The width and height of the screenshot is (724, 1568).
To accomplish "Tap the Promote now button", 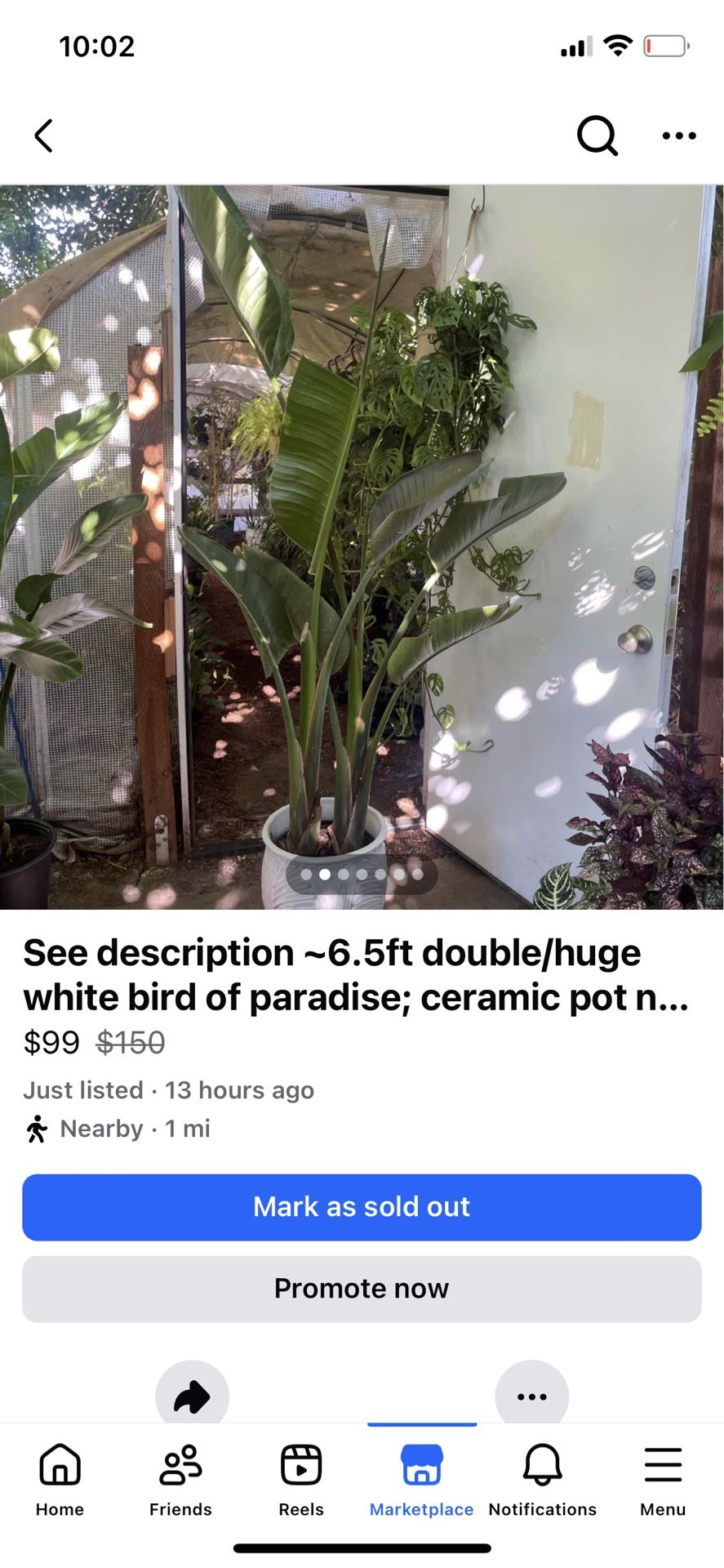I will pos(362,1289).
